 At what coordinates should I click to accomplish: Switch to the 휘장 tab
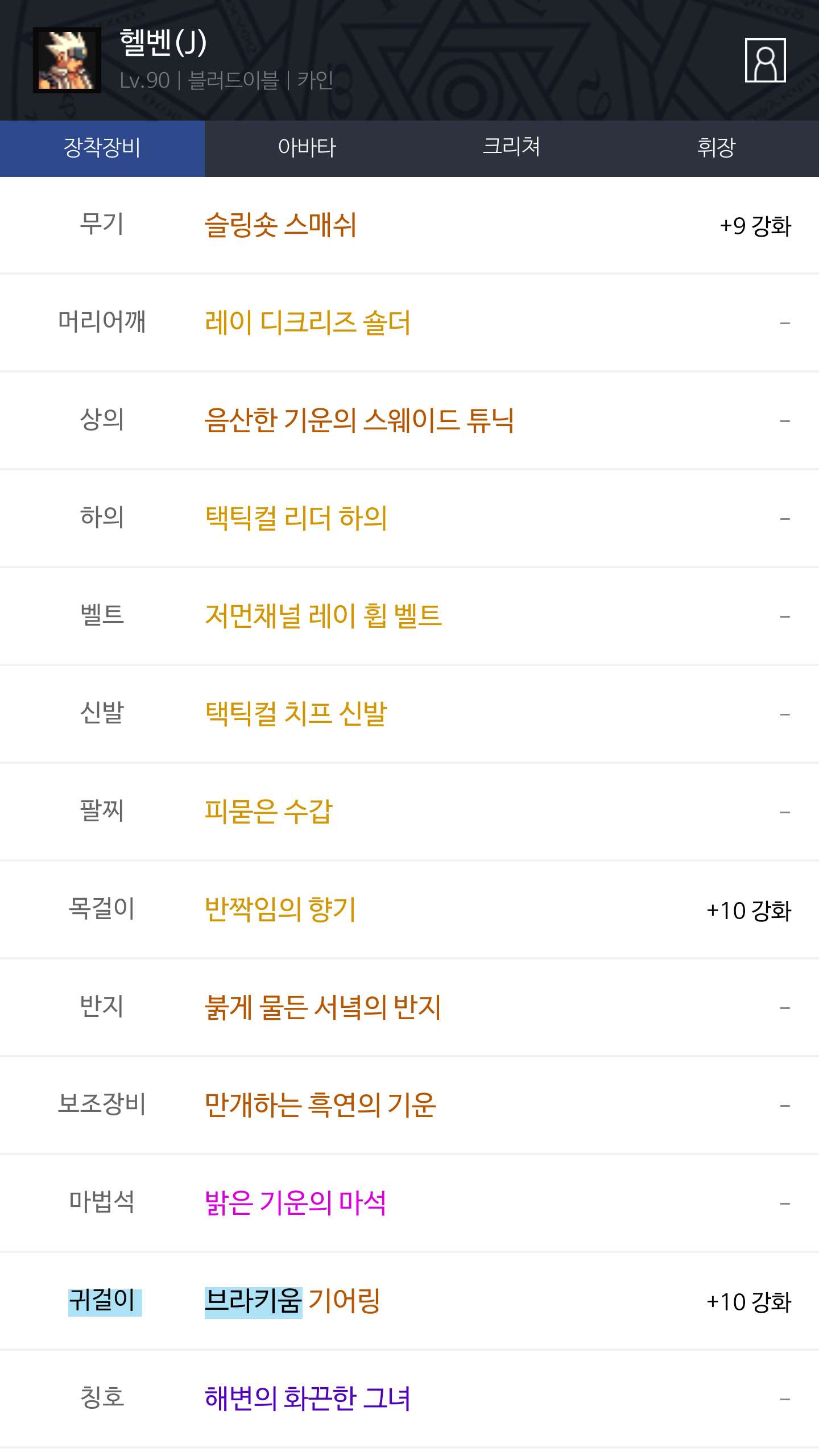tap(716, 148)
